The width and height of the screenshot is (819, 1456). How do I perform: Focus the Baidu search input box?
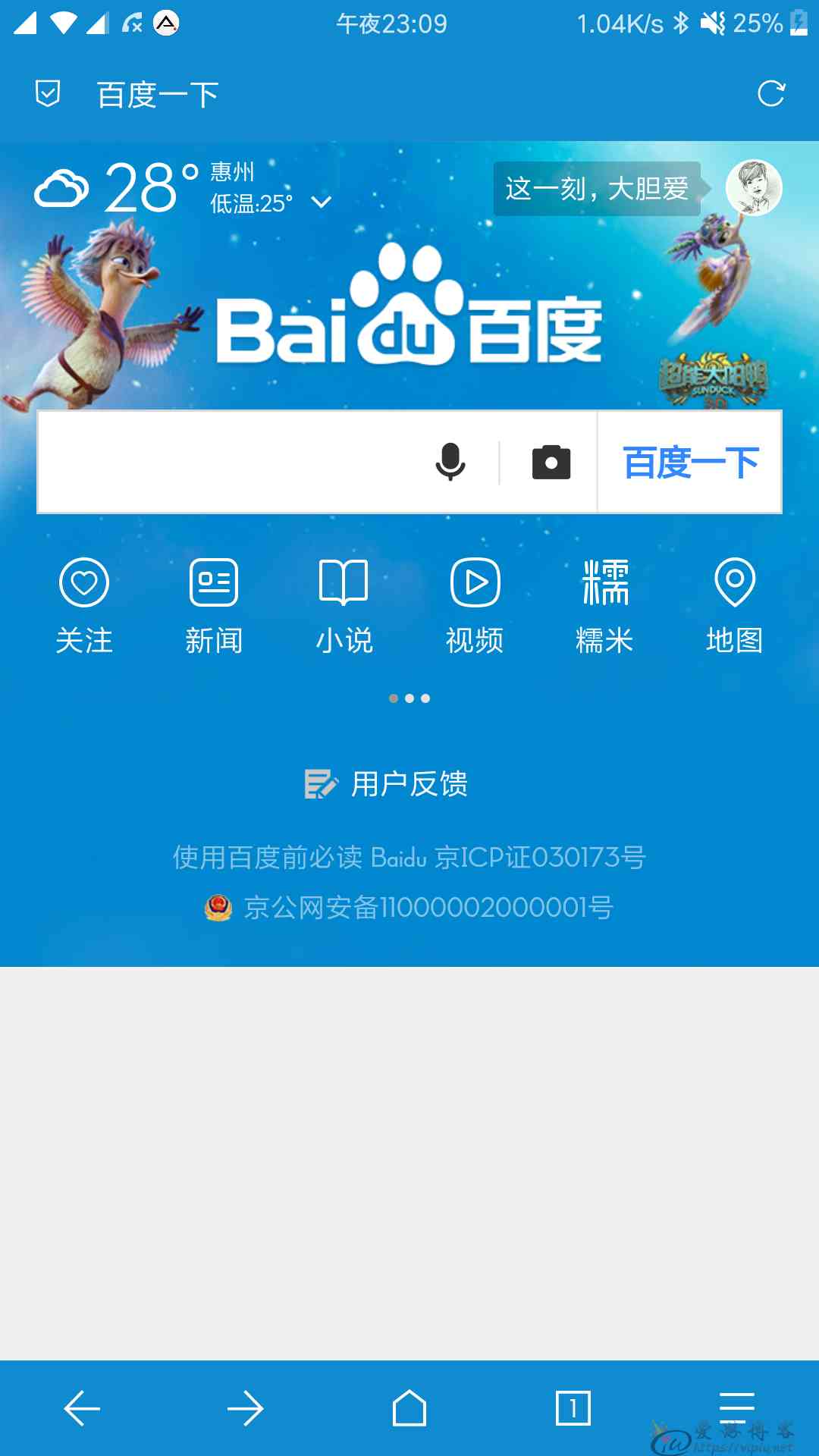(227, 462)
